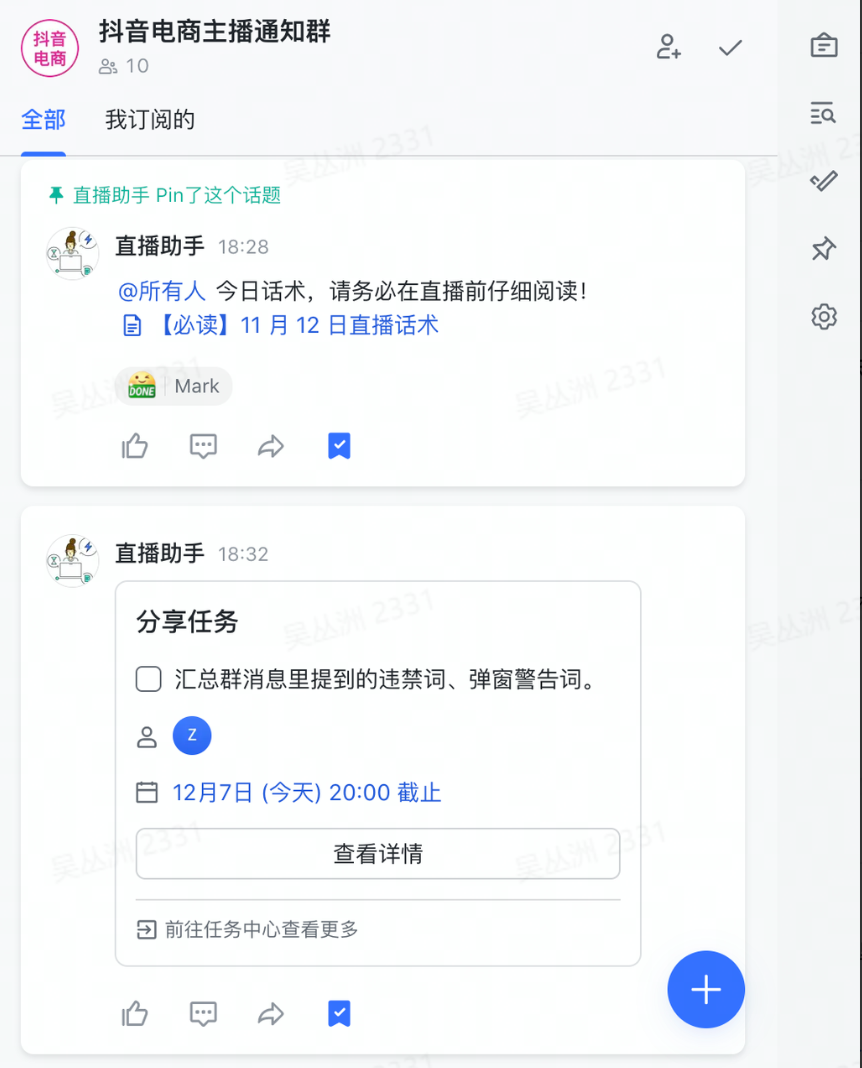Toggle bookmark on the 18:28 post
This screenshot has height=1068, width=862.
(339, 446)
